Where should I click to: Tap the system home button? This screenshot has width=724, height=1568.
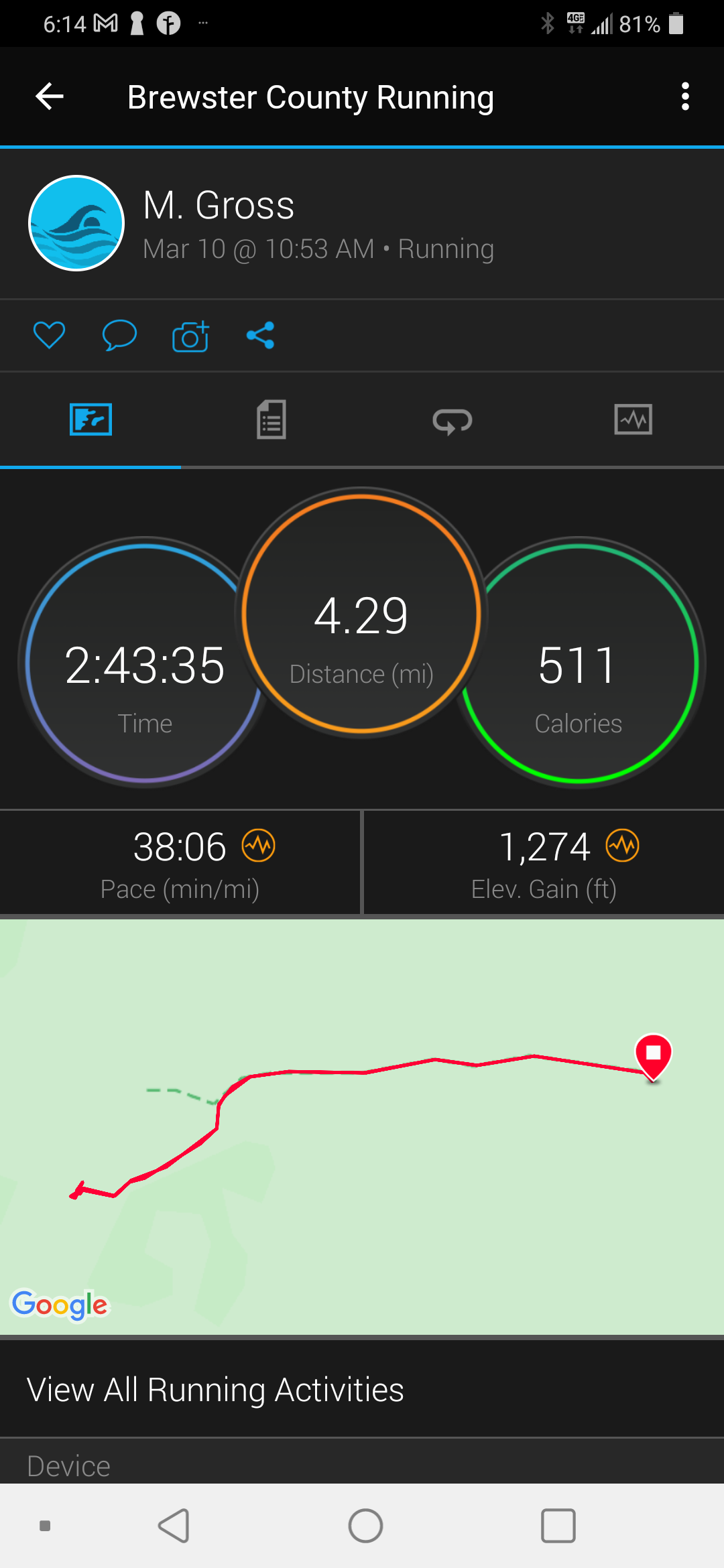365,1526
